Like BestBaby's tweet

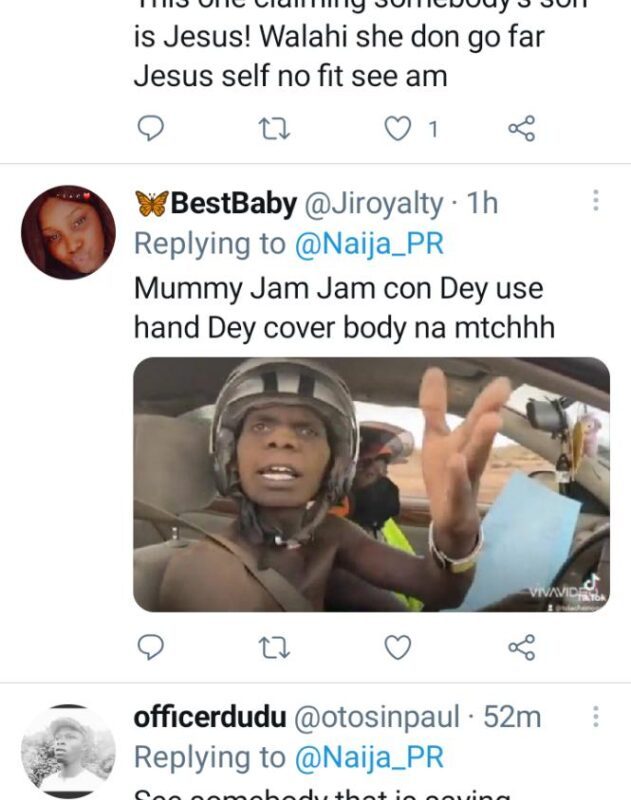point(398,647)
